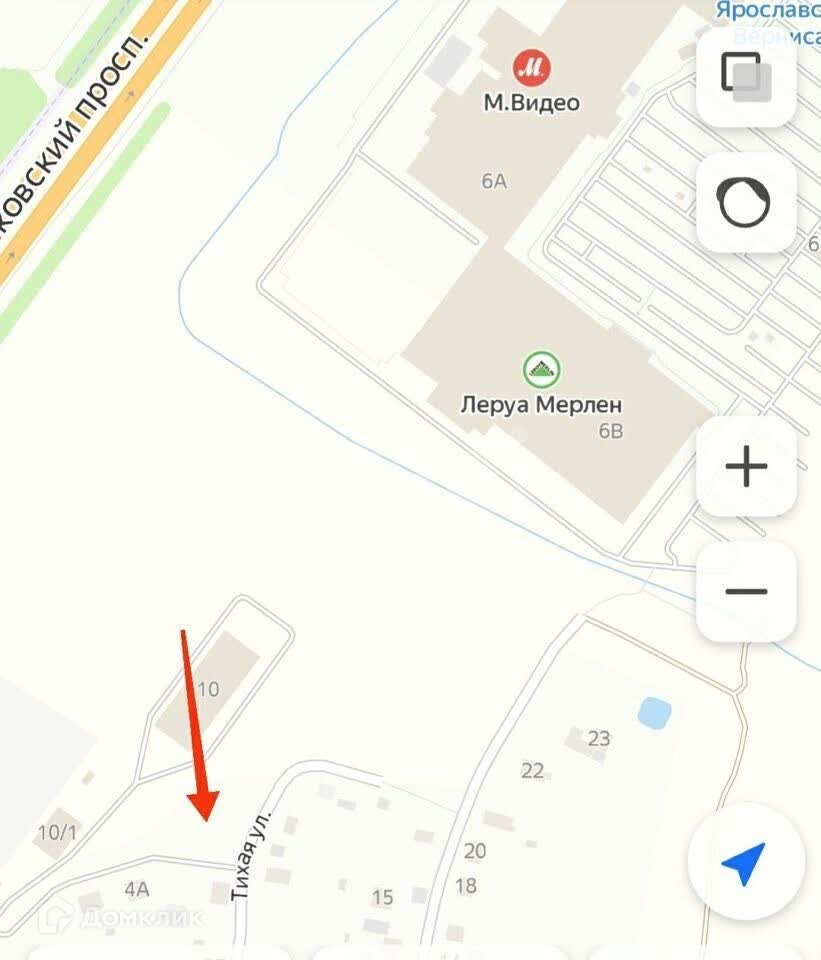Open the map layers button
The image size is (821, 960).
point(745,77)
